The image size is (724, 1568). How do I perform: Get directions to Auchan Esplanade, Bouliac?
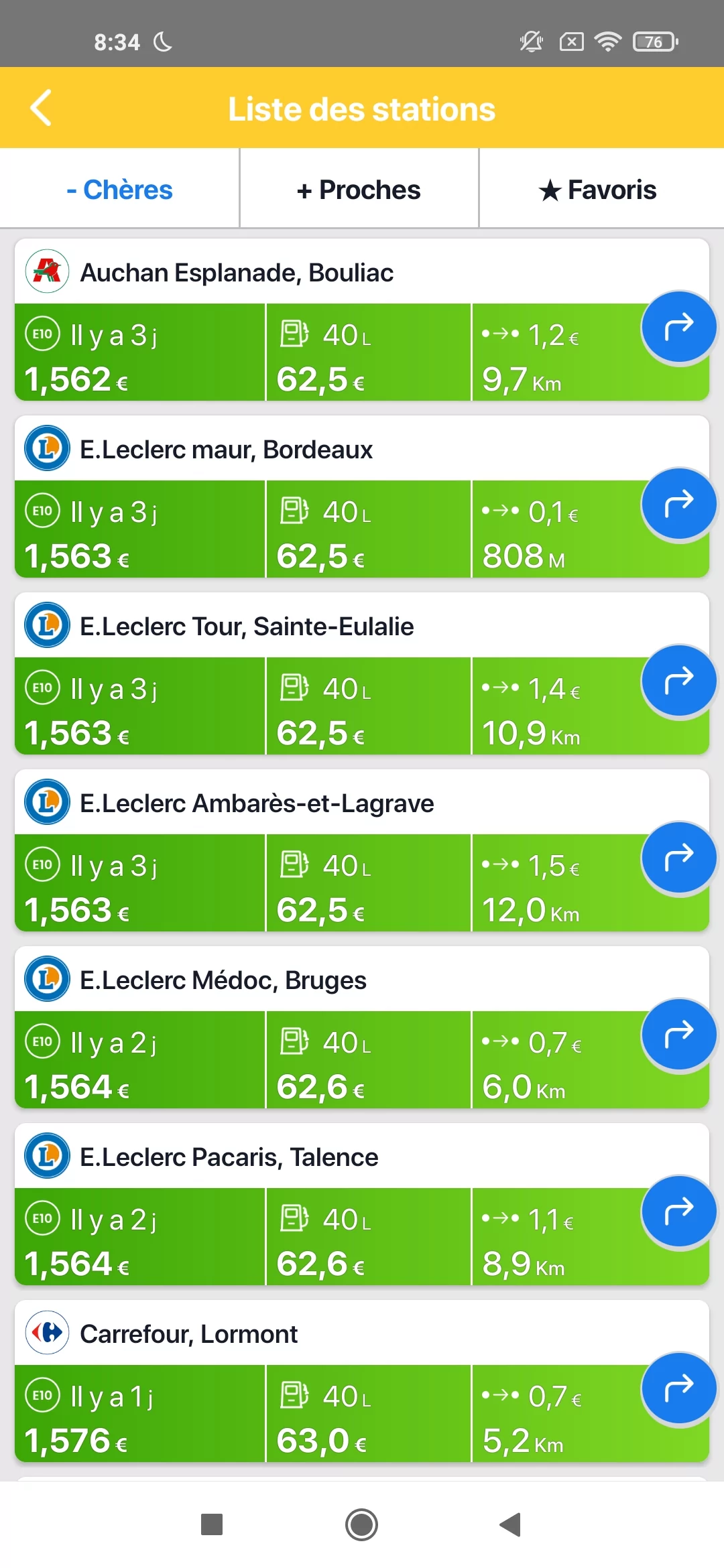tap(678, 327)
